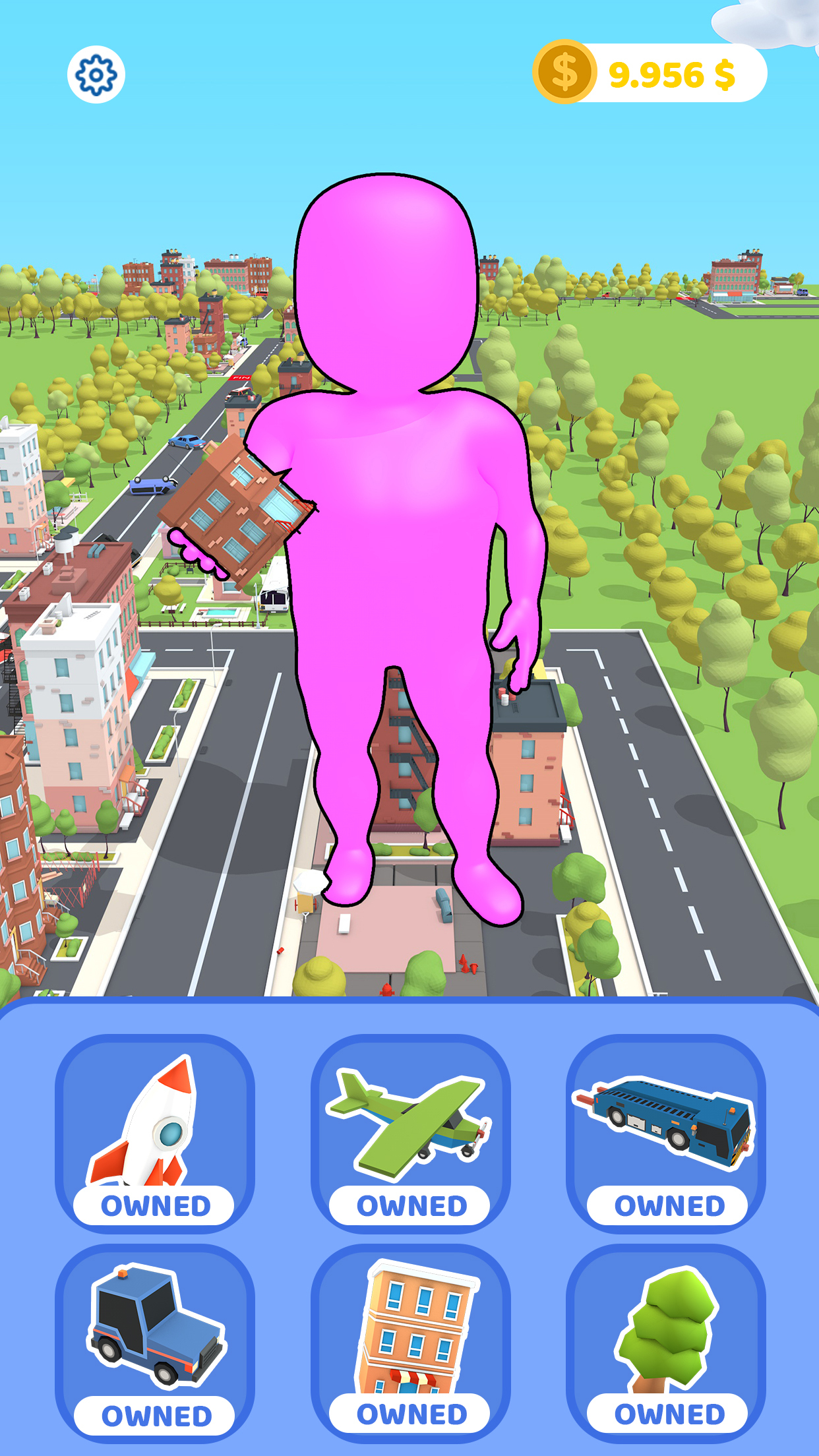Open the settings gear
The image size is (819, 1456).
96,75
